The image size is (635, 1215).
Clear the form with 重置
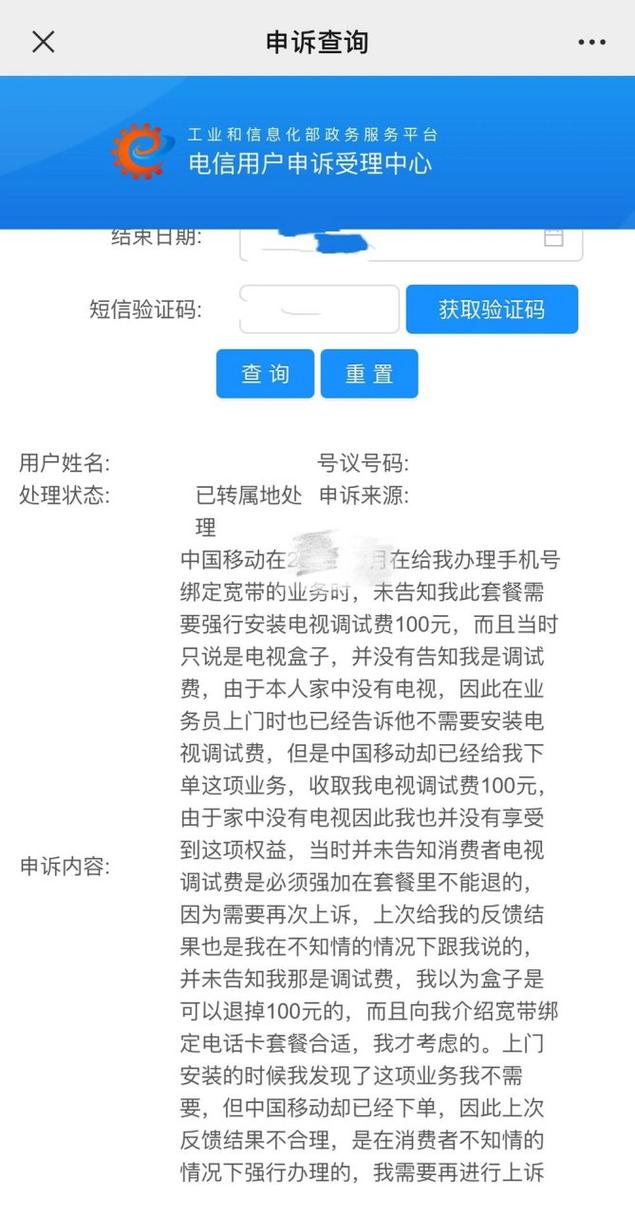[x=369, y=373]
